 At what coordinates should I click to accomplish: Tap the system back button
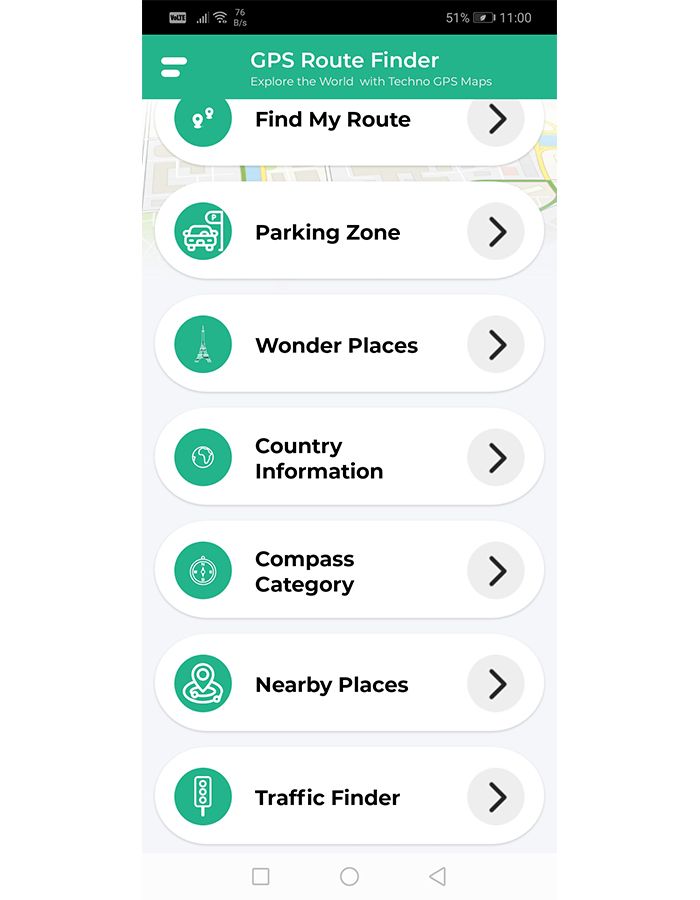point(437,876)
